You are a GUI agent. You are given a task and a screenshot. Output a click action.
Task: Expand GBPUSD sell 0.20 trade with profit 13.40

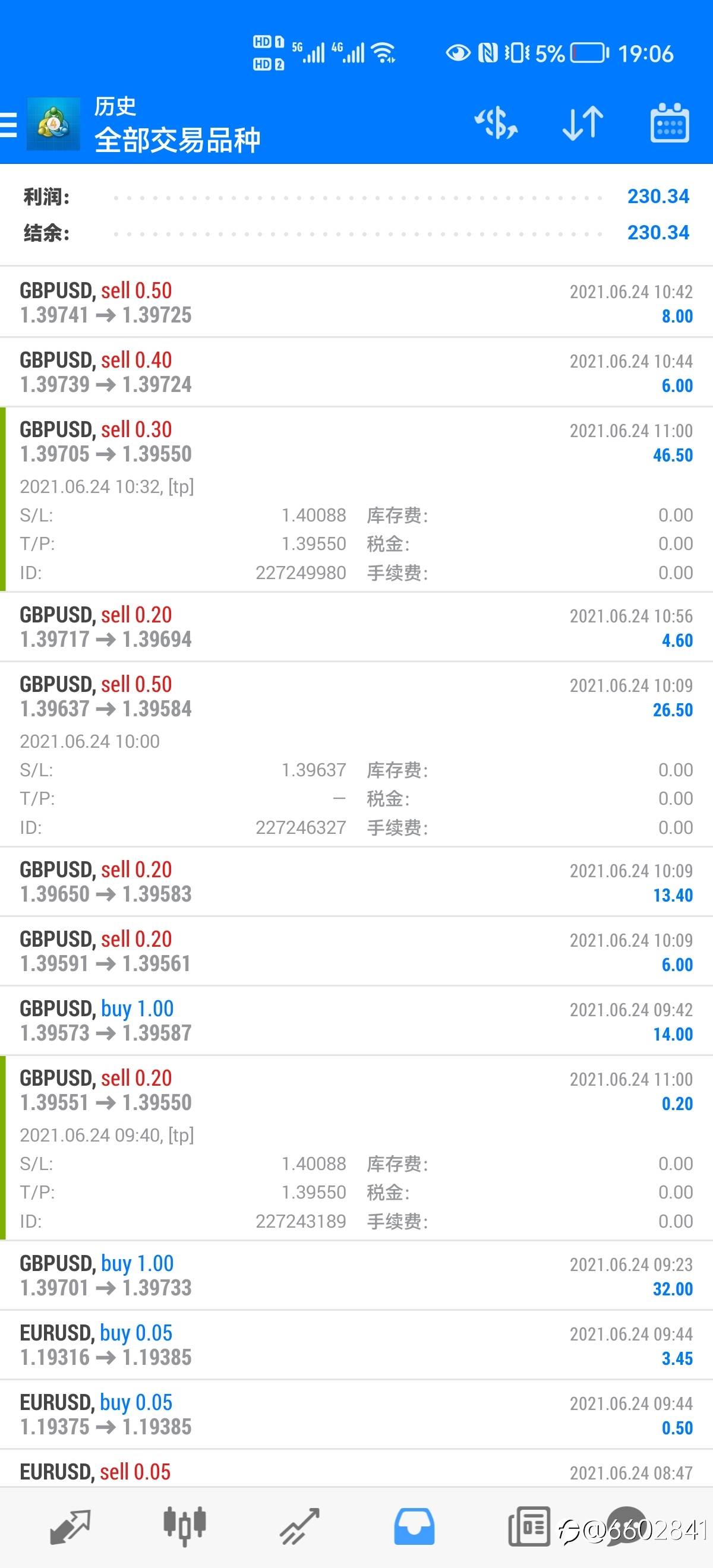(356, 881)
